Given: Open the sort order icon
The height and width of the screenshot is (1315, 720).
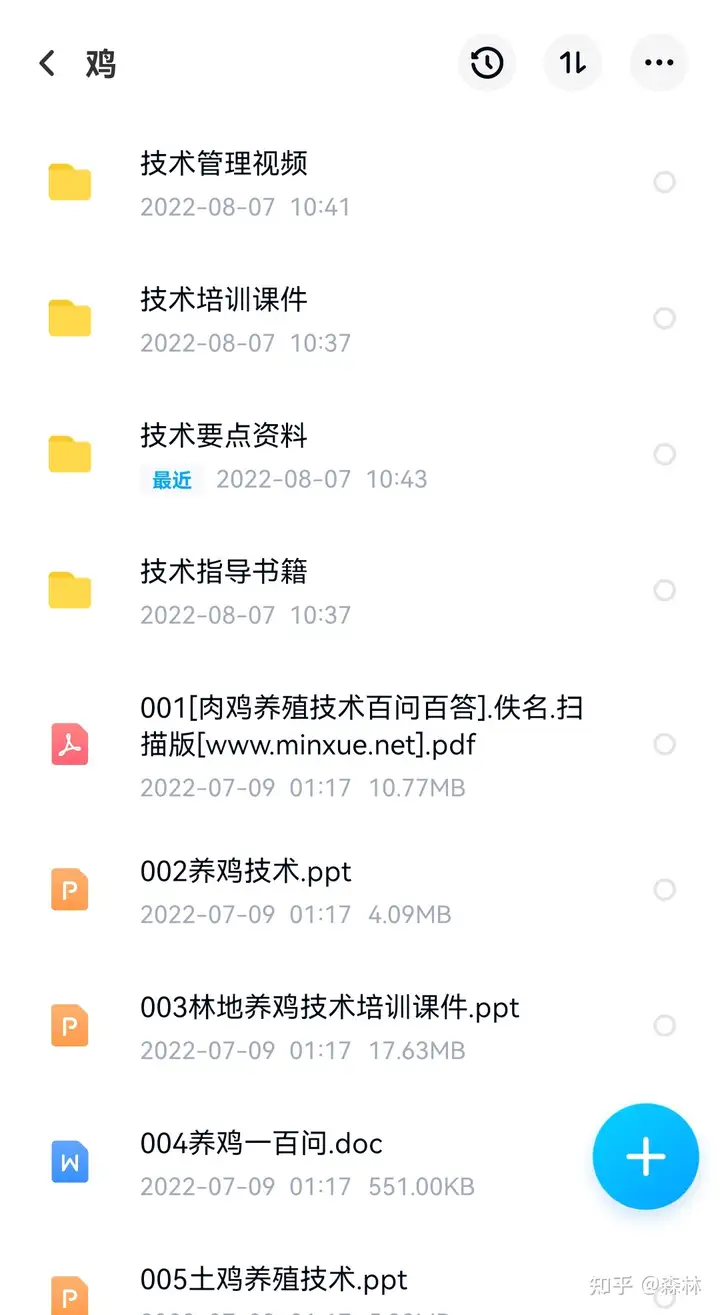Looking at the screenshot, I should [x=573, y=63].
